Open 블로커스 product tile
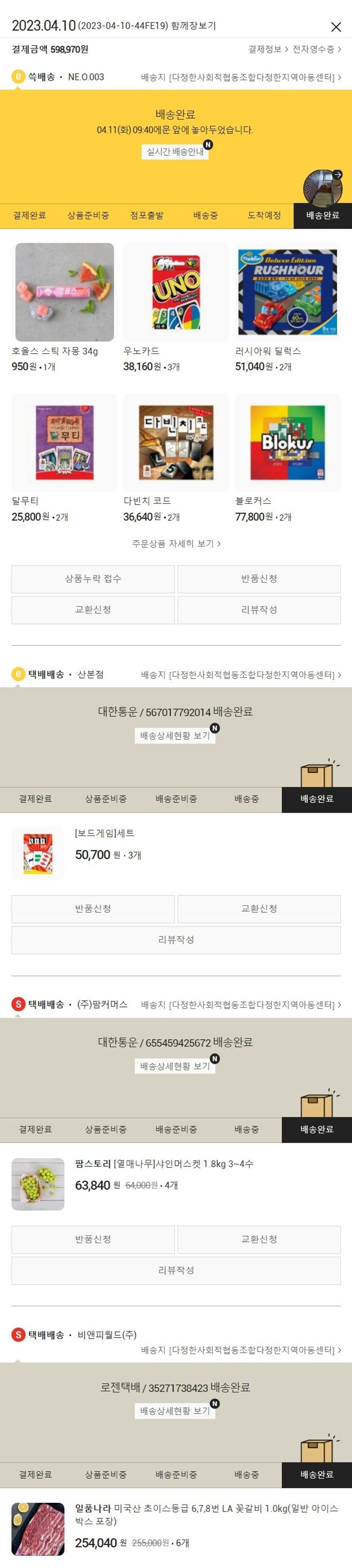This screenshot has height=1568, width=352. pyautogui.click(x=287, y=443)
